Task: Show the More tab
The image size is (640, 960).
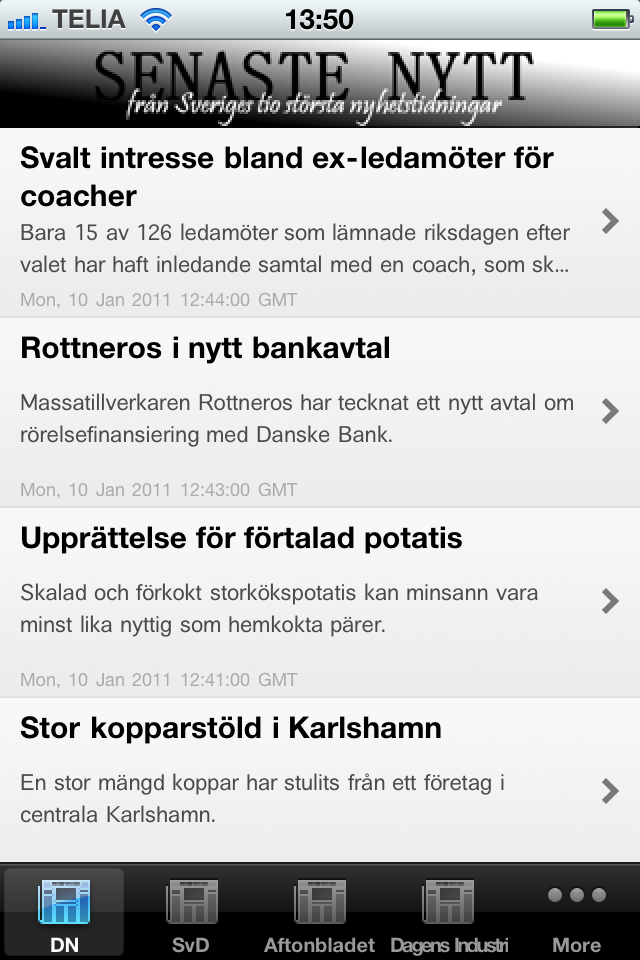Action: 576,912
